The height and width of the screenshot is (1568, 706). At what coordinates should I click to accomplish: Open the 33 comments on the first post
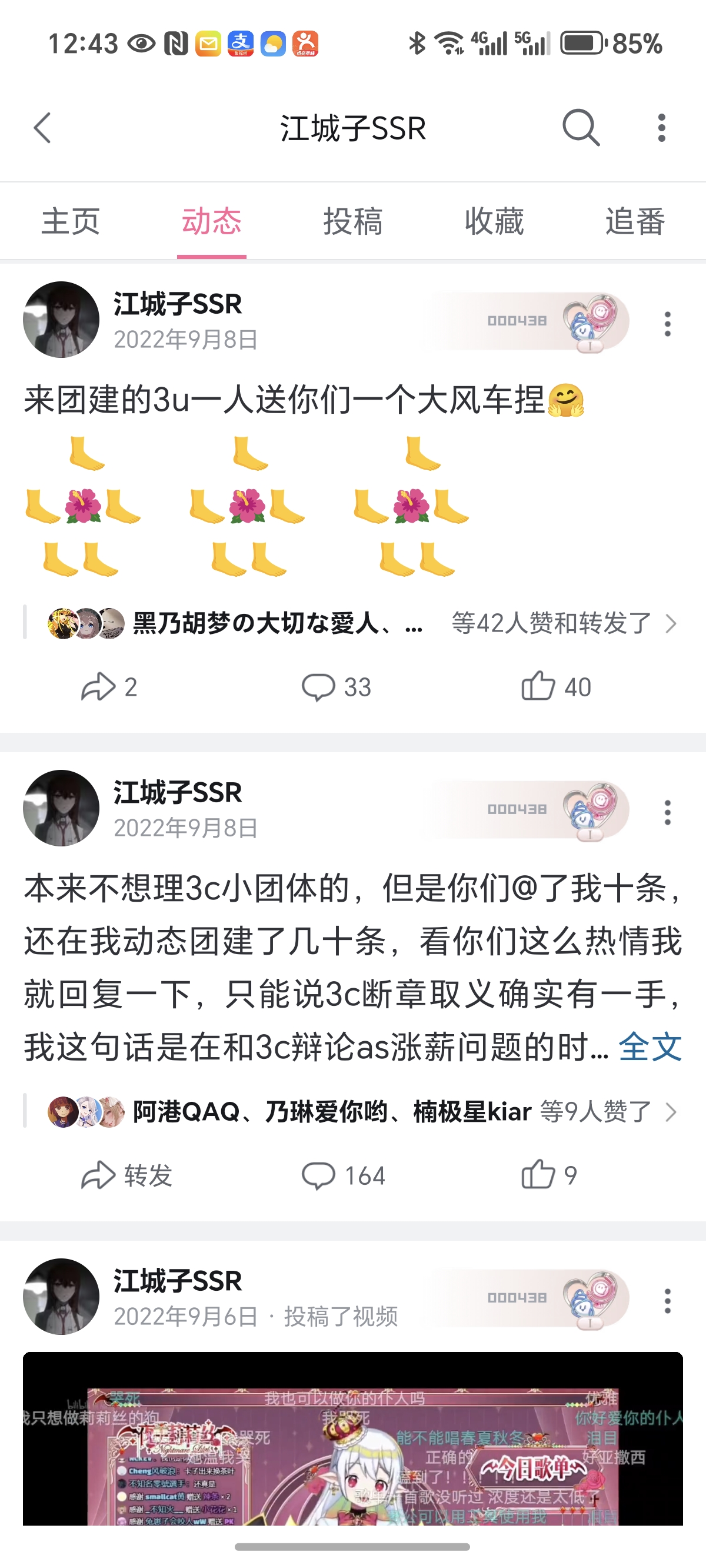(x=336, y=687)
